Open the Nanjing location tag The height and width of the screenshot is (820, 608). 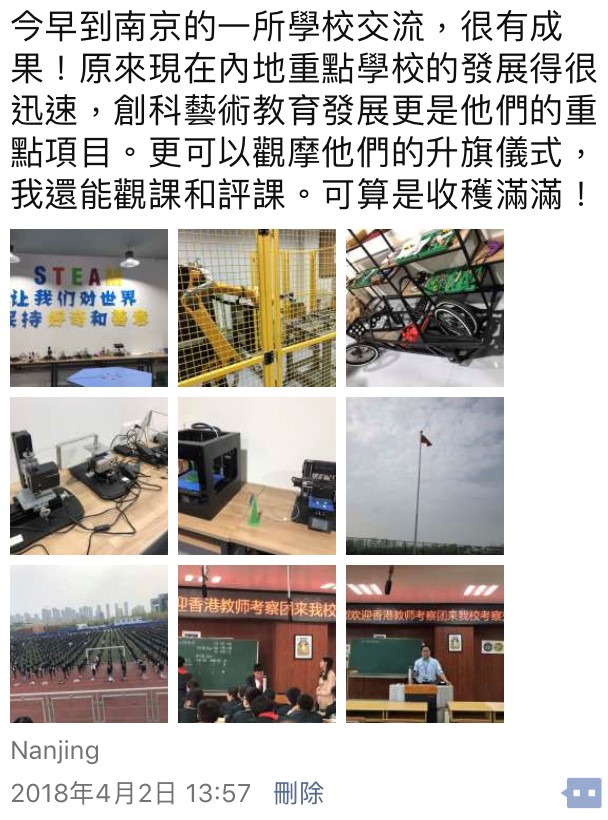pos(55,750)
